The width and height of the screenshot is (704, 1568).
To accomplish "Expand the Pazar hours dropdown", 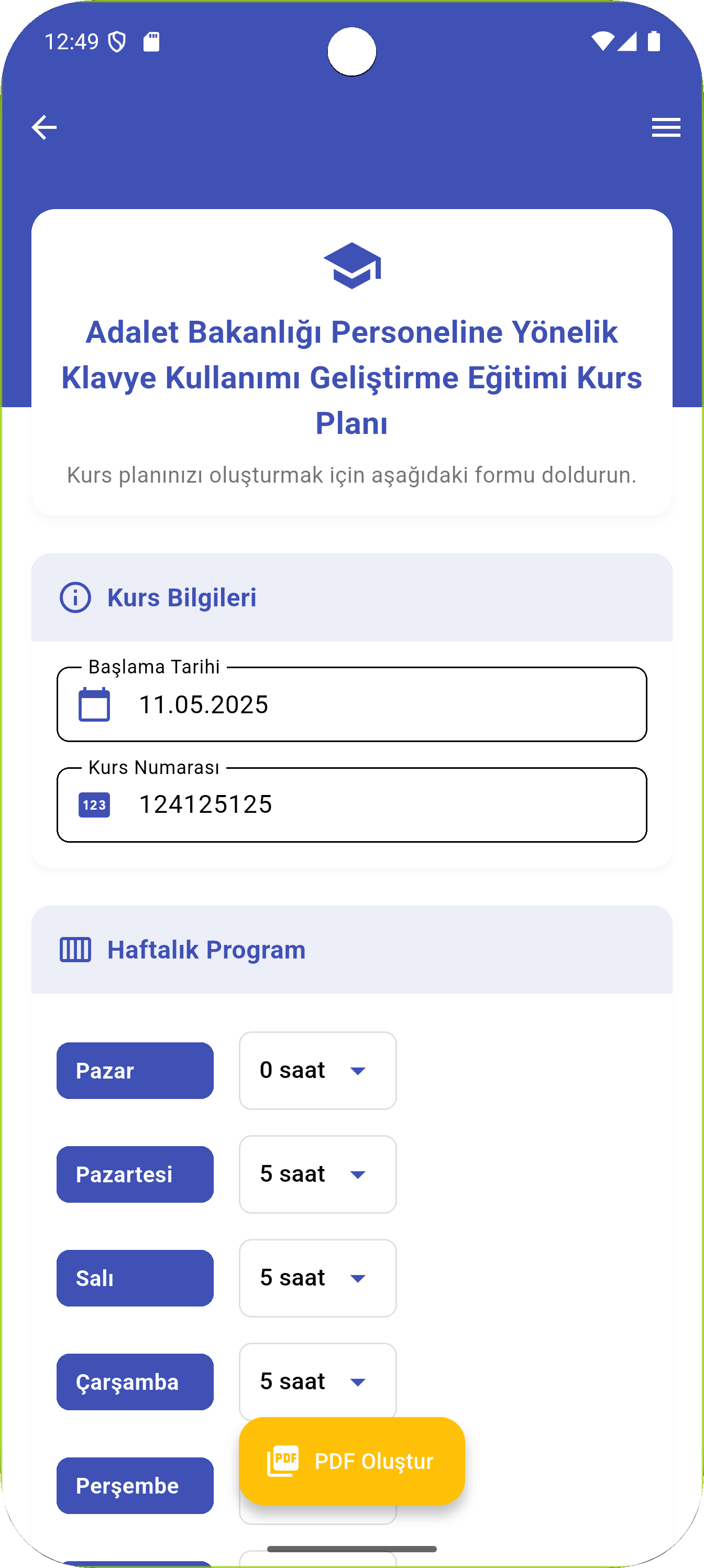I will (x=317, y=1071).
